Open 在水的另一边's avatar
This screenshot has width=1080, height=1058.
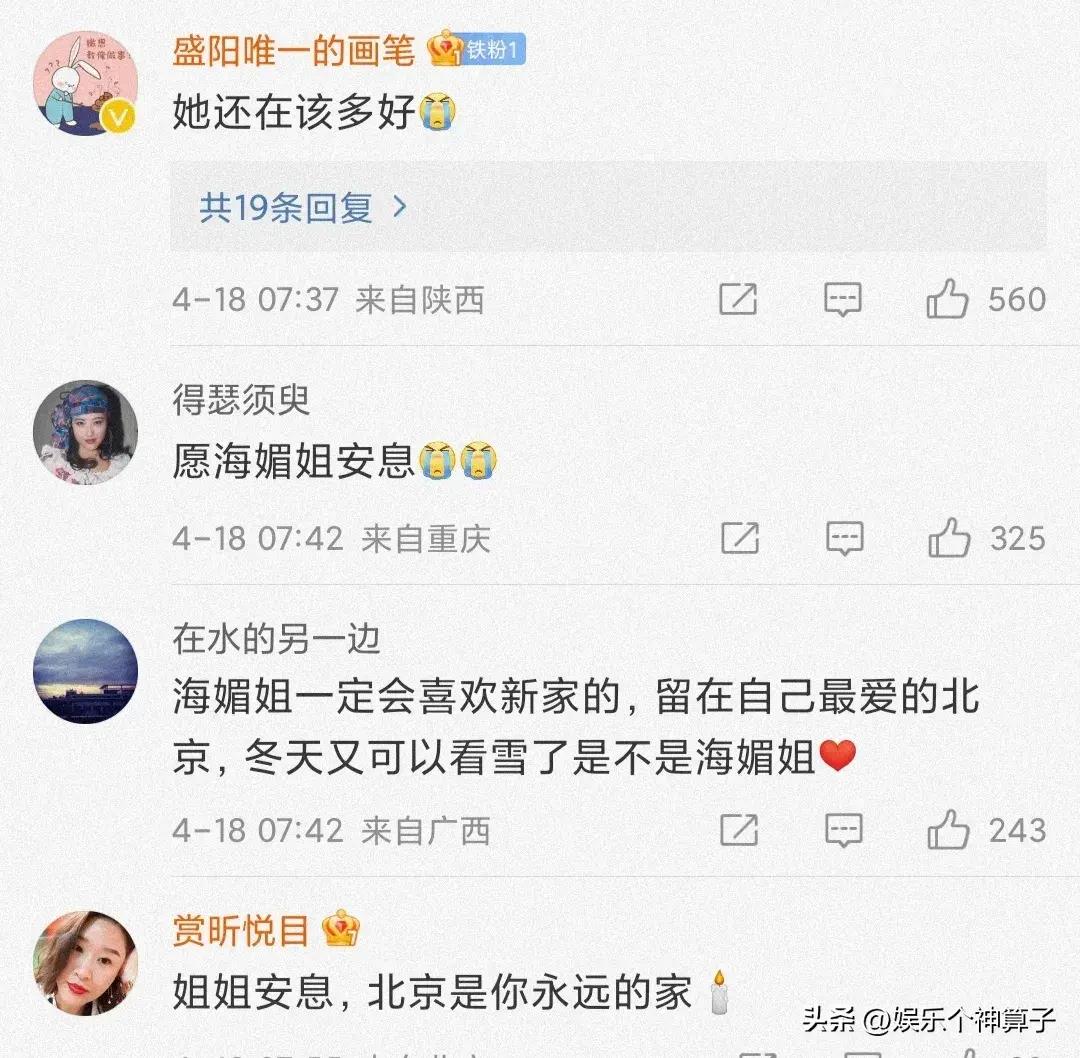86,670
